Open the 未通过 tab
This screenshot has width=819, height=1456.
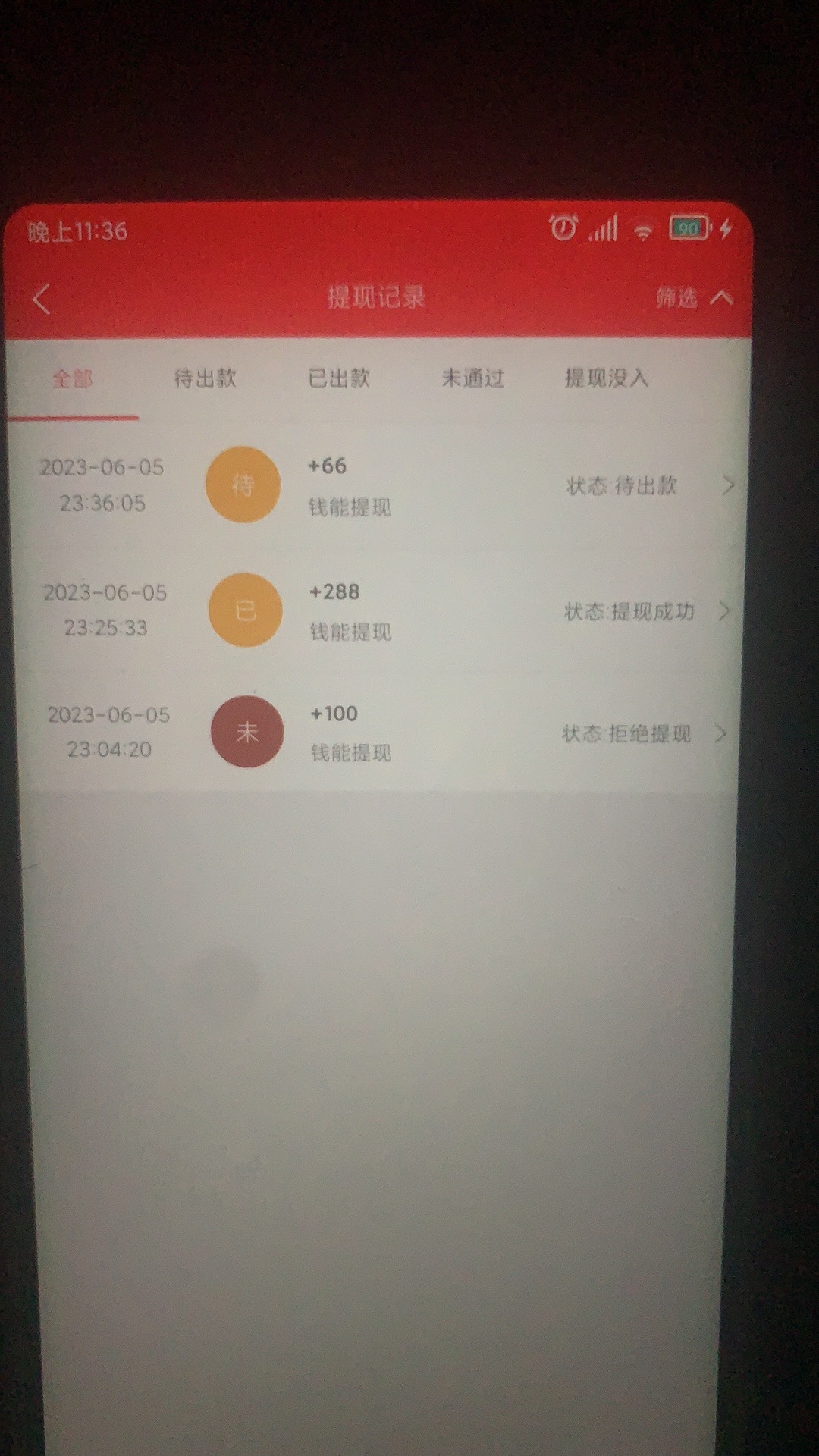tap(472, 378)
